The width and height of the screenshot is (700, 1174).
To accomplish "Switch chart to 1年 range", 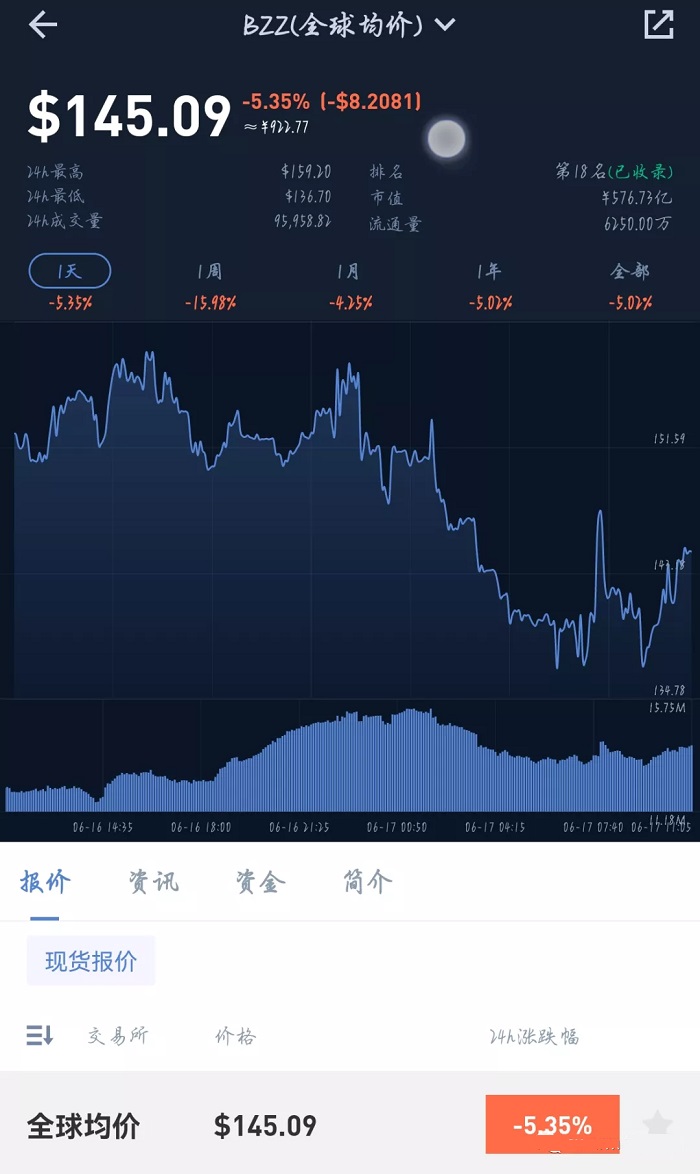I will (490, 271).
